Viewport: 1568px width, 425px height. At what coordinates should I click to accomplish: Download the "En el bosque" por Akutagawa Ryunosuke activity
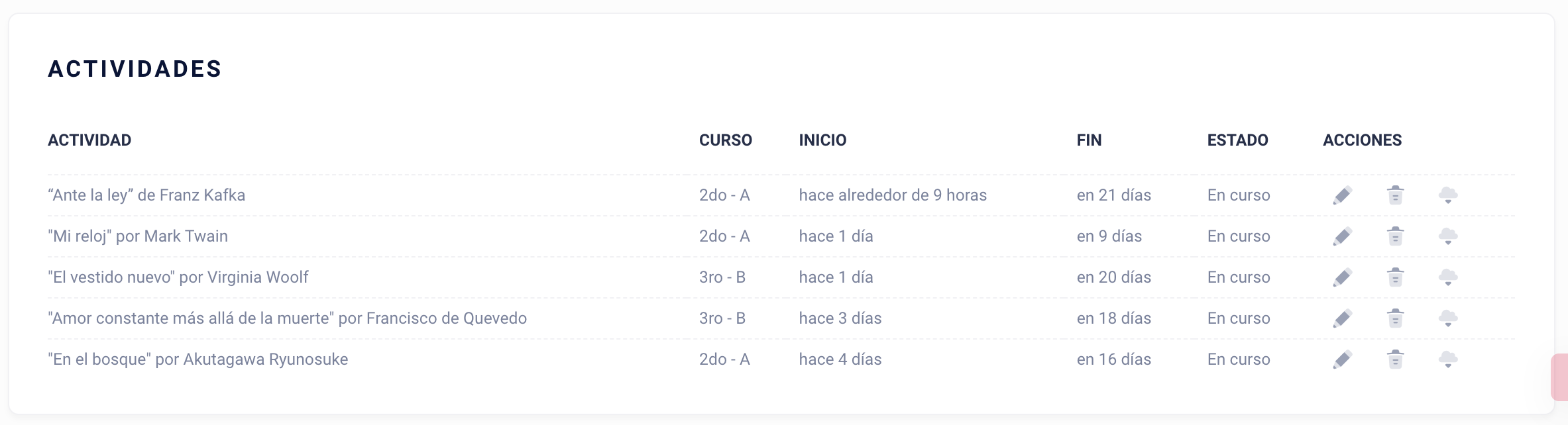click(1448, 359)
